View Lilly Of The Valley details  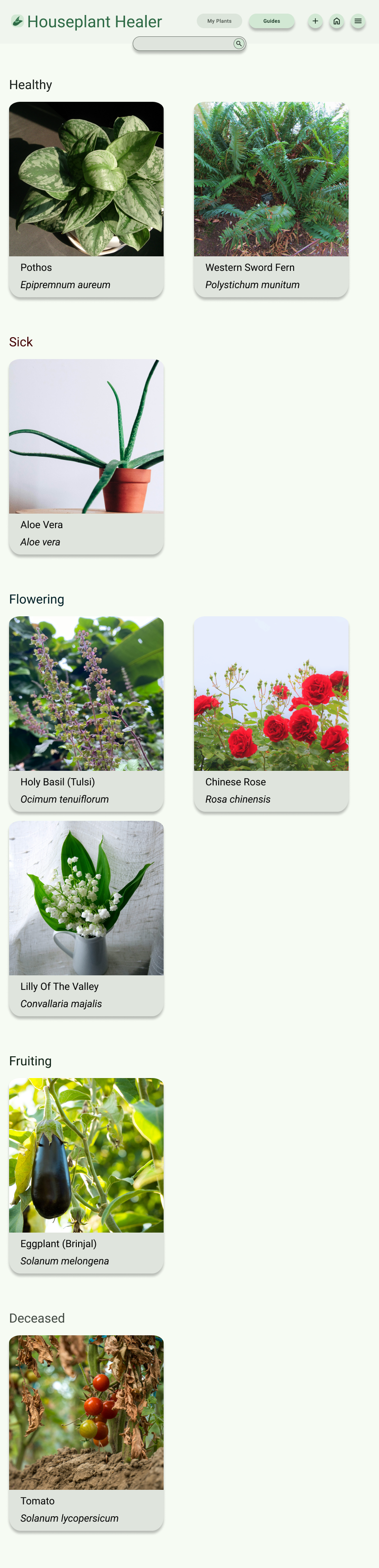[86, 918]
